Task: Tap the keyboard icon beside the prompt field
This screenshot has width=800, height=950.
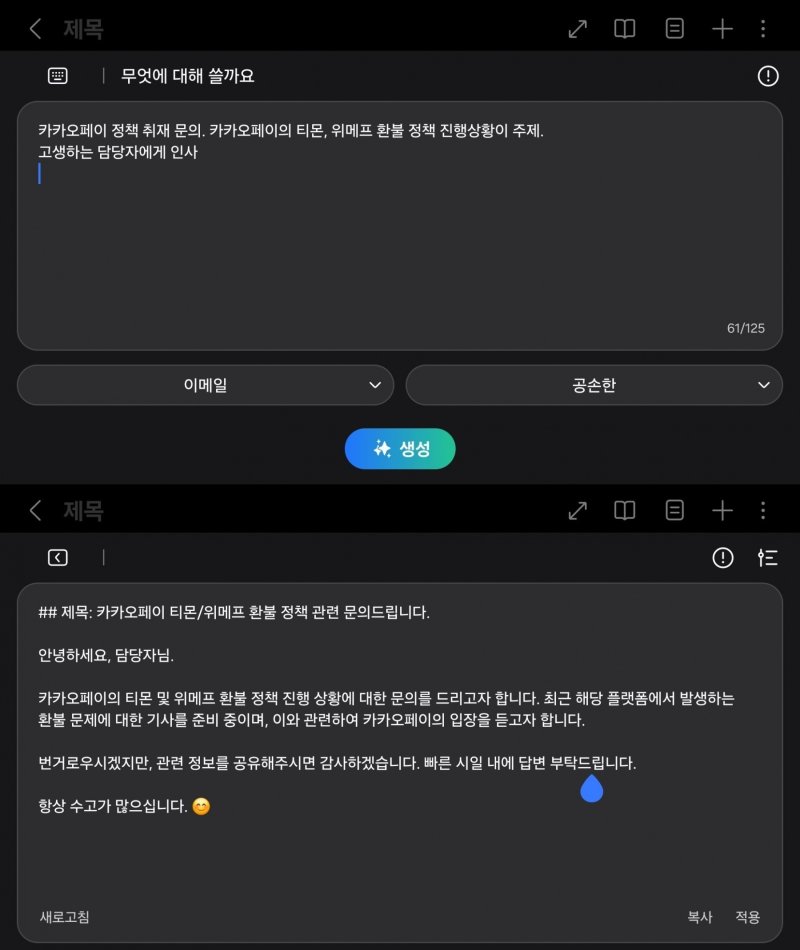Action: pos(57,76)
